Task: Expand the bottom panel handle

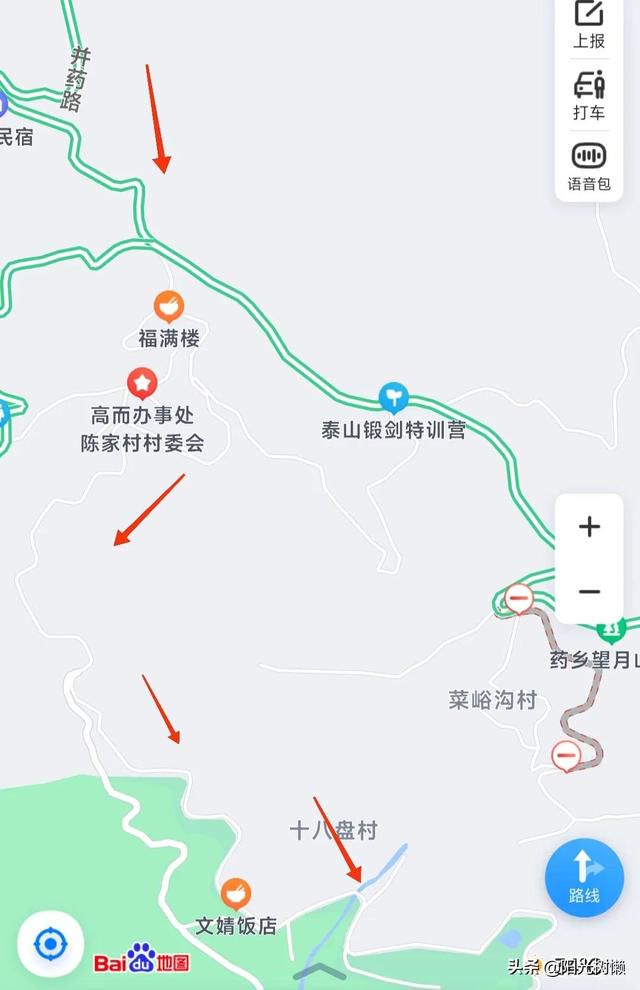Action: [x=320, y=972]
